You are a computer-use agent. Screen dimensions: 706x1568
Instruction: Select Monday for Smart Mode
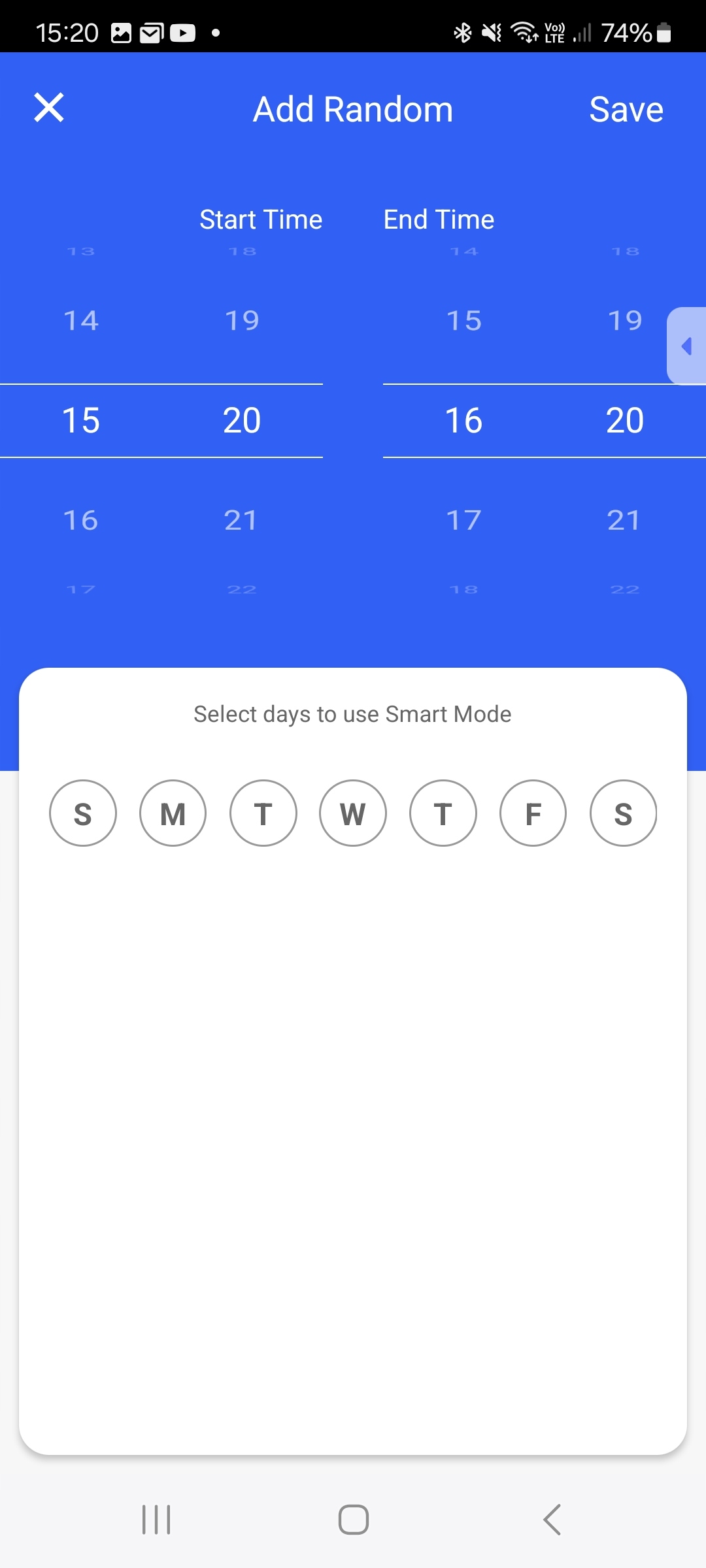pyautogui.click(x=173, y=813)
